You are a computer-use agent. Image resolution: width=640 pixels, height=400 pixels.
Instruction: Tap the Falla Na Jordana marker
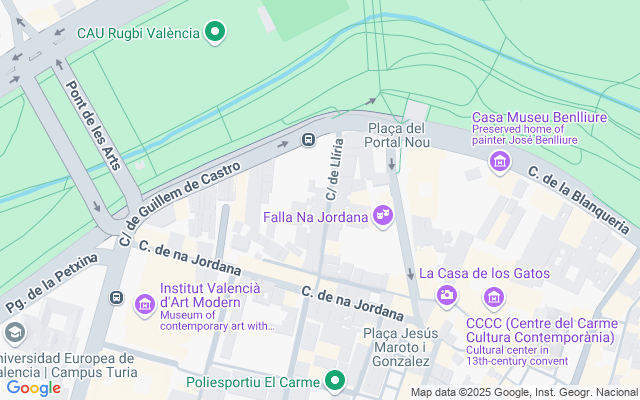382,215
